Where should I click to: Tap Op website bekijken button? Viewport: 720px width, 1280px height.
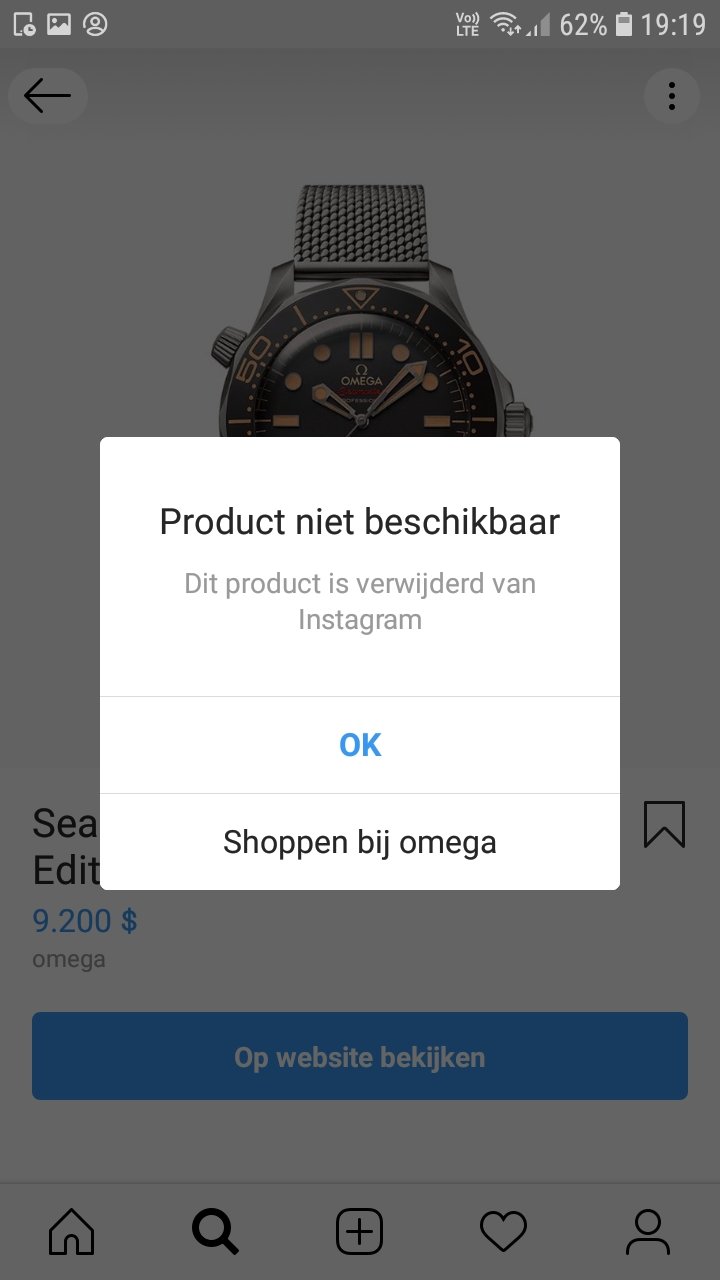360,1056
